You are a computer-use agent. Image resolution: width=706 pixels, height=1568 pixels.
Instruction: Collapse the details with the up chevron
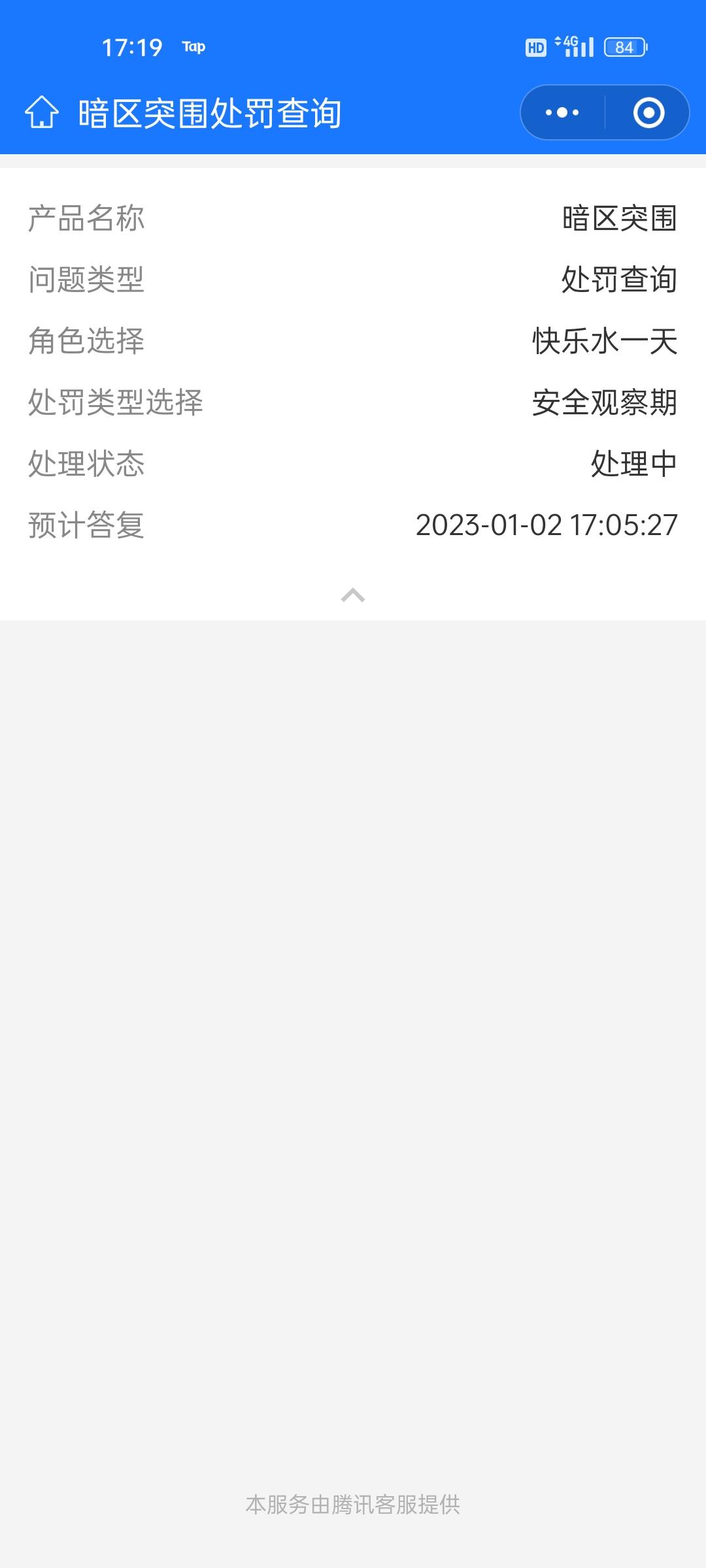pos(353,595)
